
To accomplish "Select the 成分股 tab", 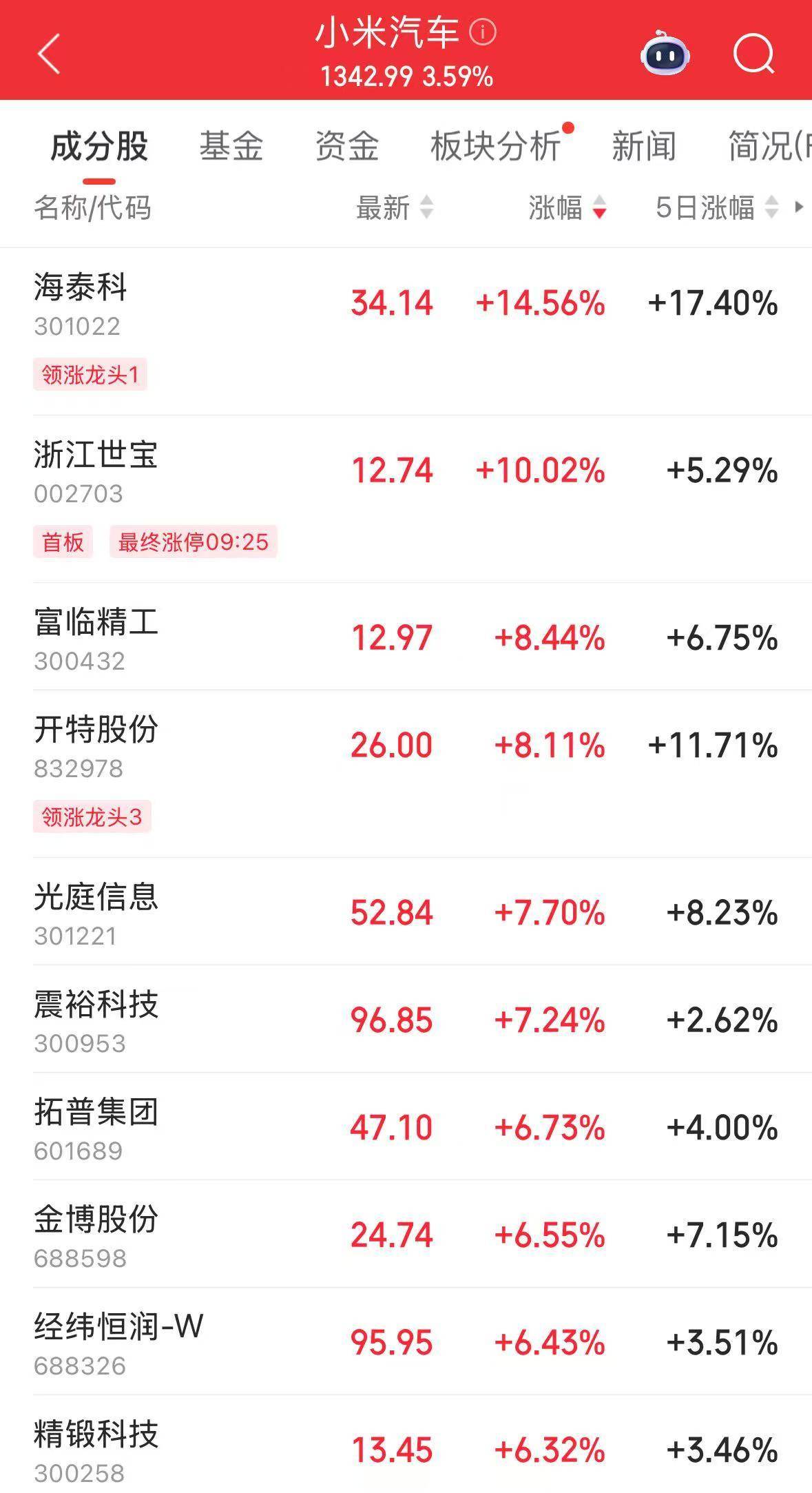I will click(99, 146).
